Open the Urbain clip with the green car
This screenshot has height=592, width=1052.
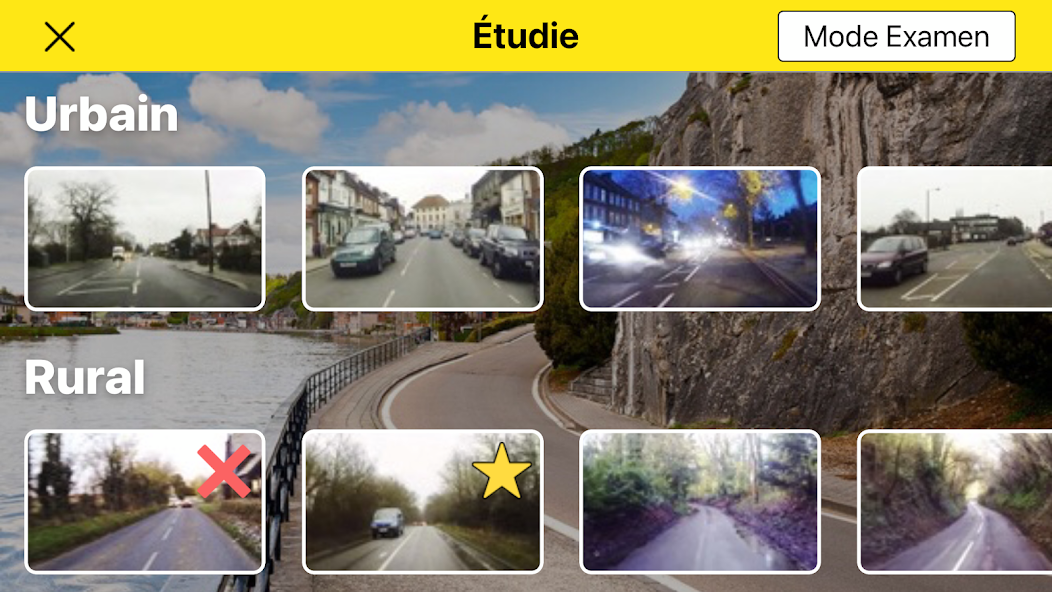[x=423, y=238]
